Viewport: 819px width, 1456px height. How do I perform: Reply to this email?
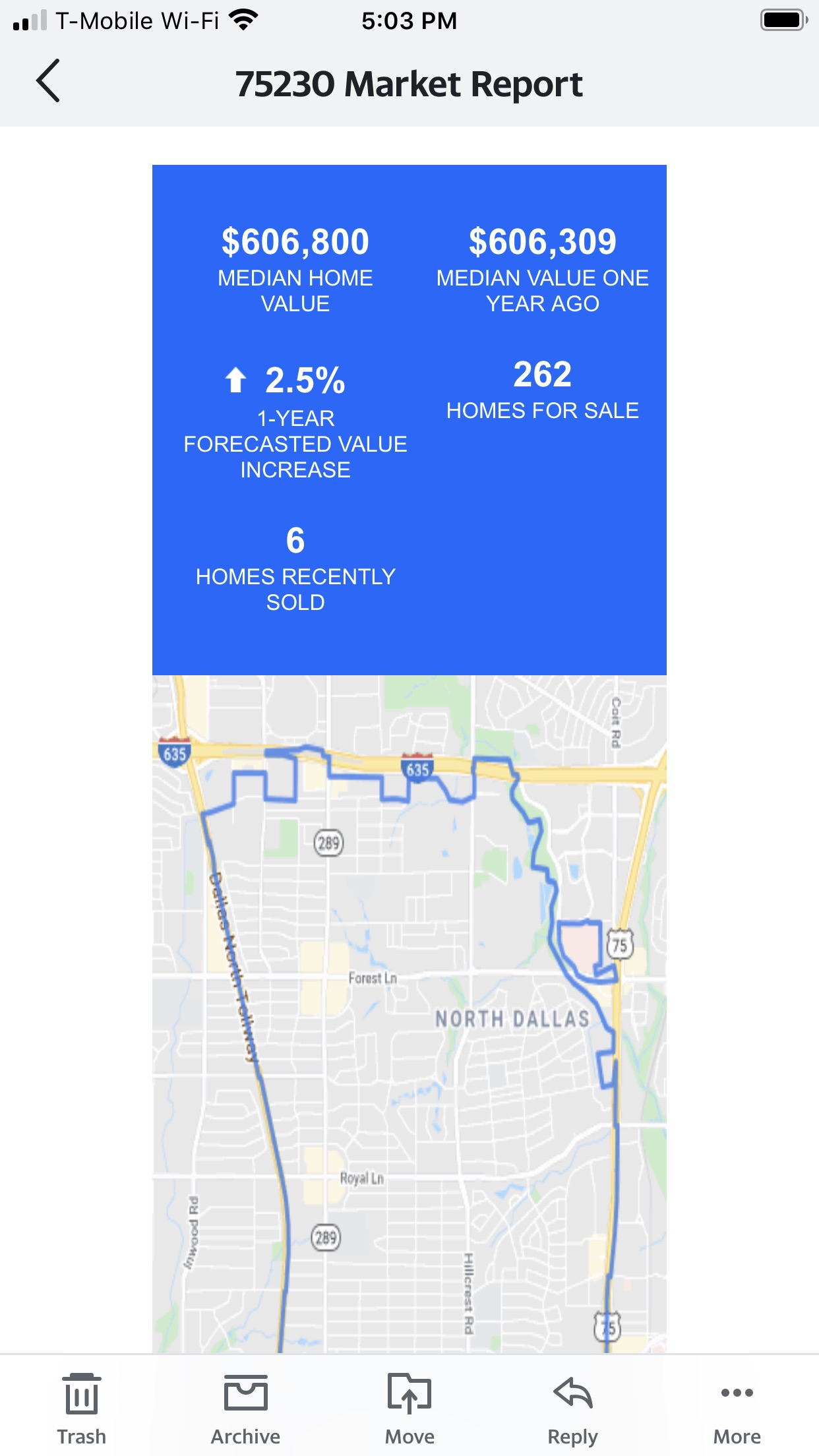click(x=573, y=1407)
